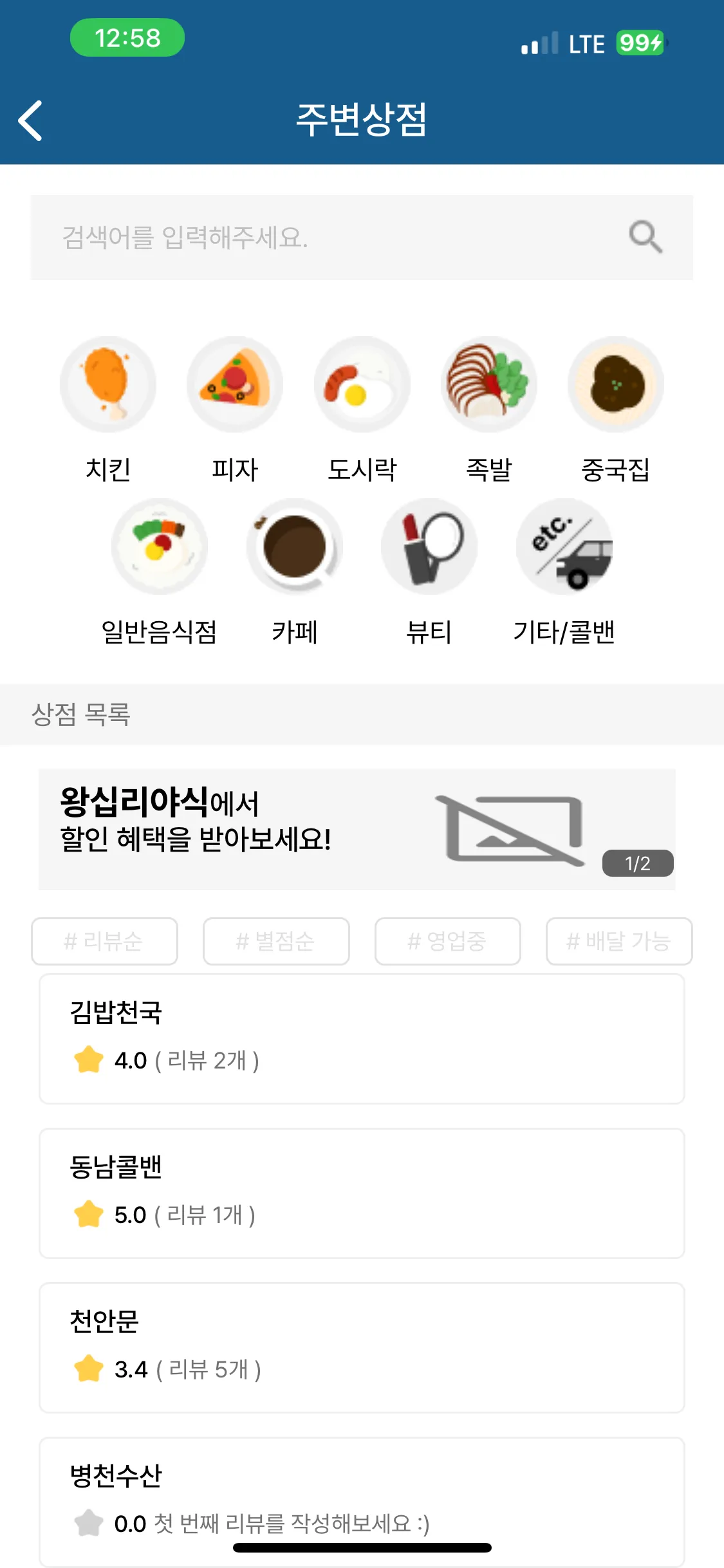Viewport: 724px width, 1568px height.
Task: Open the 중국집 category
Action: [x=616, y=385]
